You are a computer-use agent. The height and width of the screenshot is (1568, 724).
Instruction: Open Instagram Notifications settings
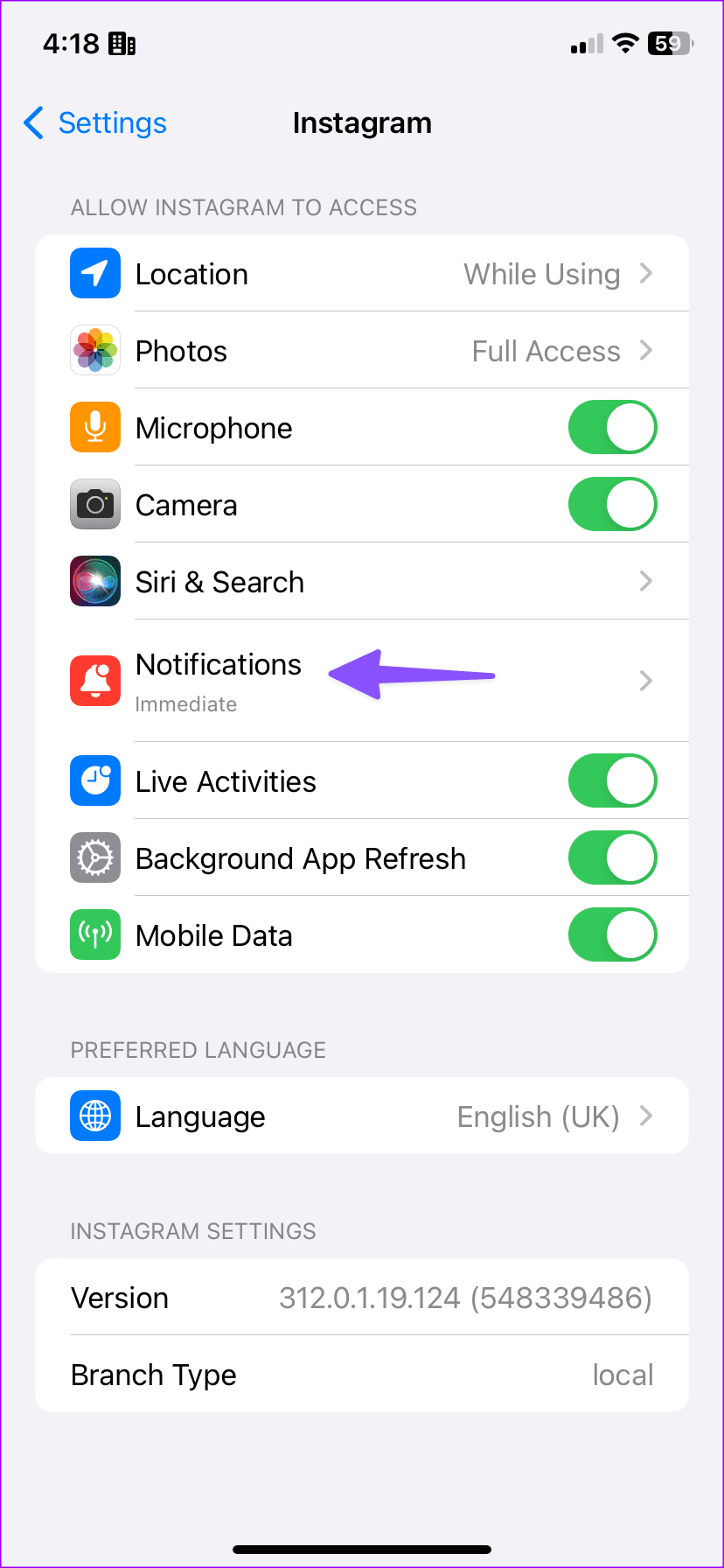[x=362, y=681]
